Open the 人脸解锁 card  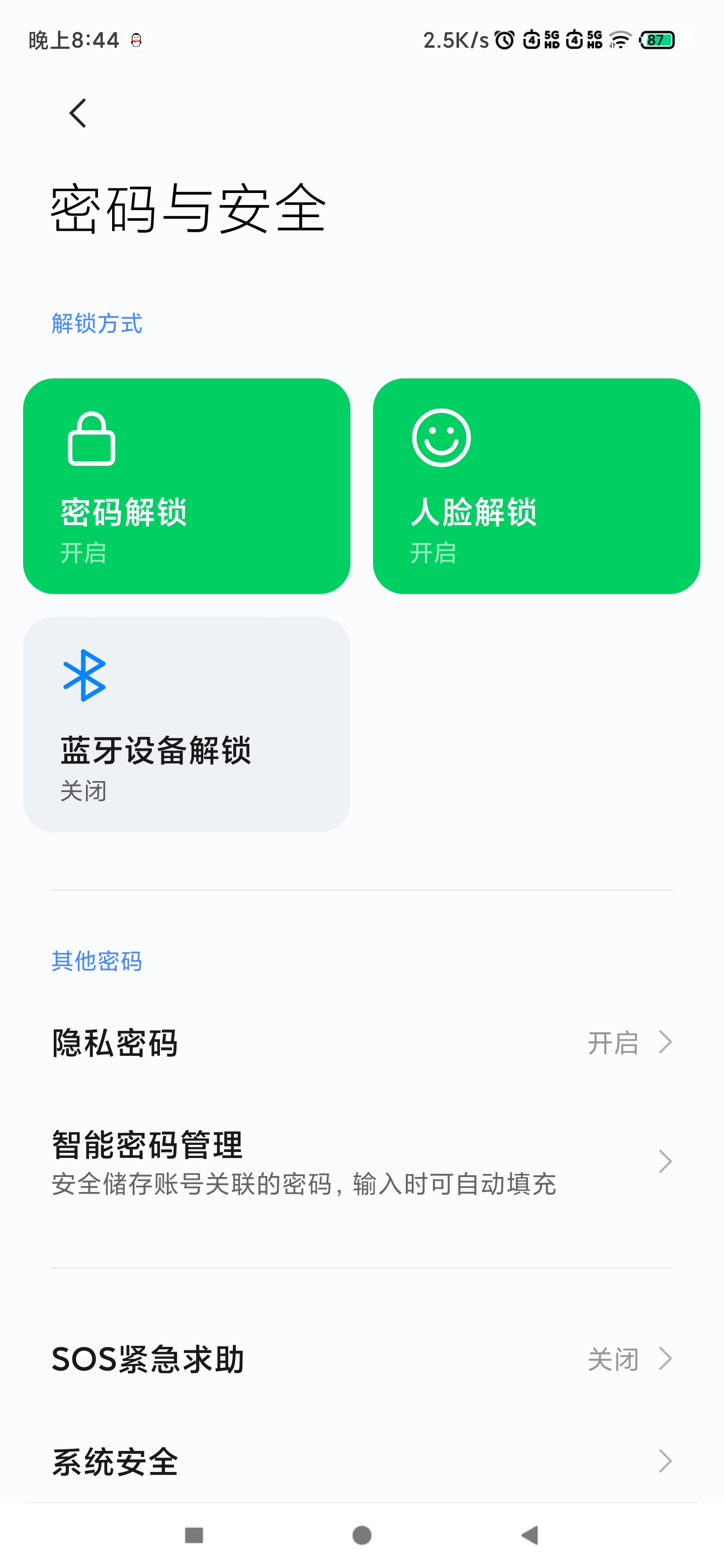tap(536, 486)
